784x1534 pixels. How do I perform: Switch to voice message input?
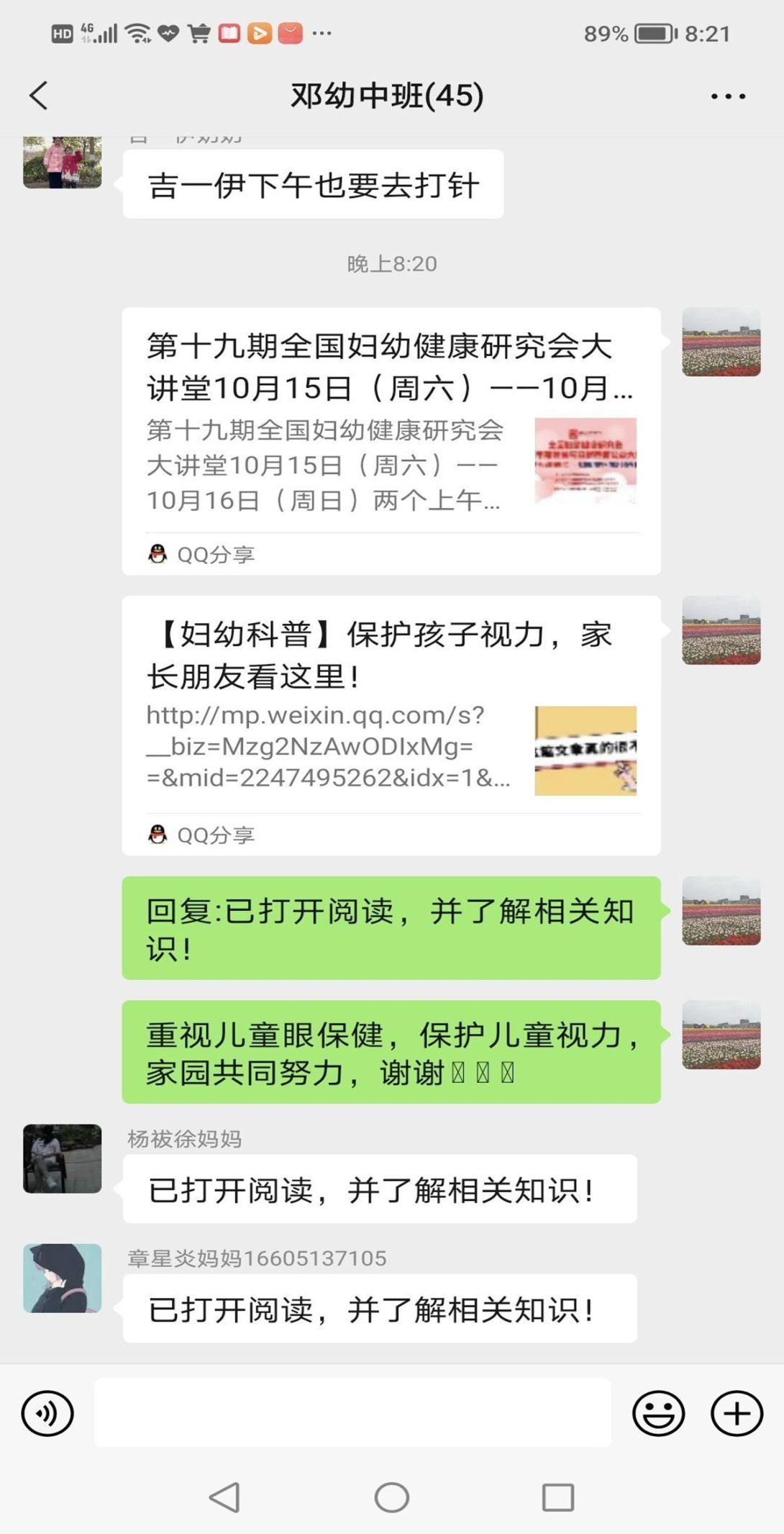tap(47, 1413)
